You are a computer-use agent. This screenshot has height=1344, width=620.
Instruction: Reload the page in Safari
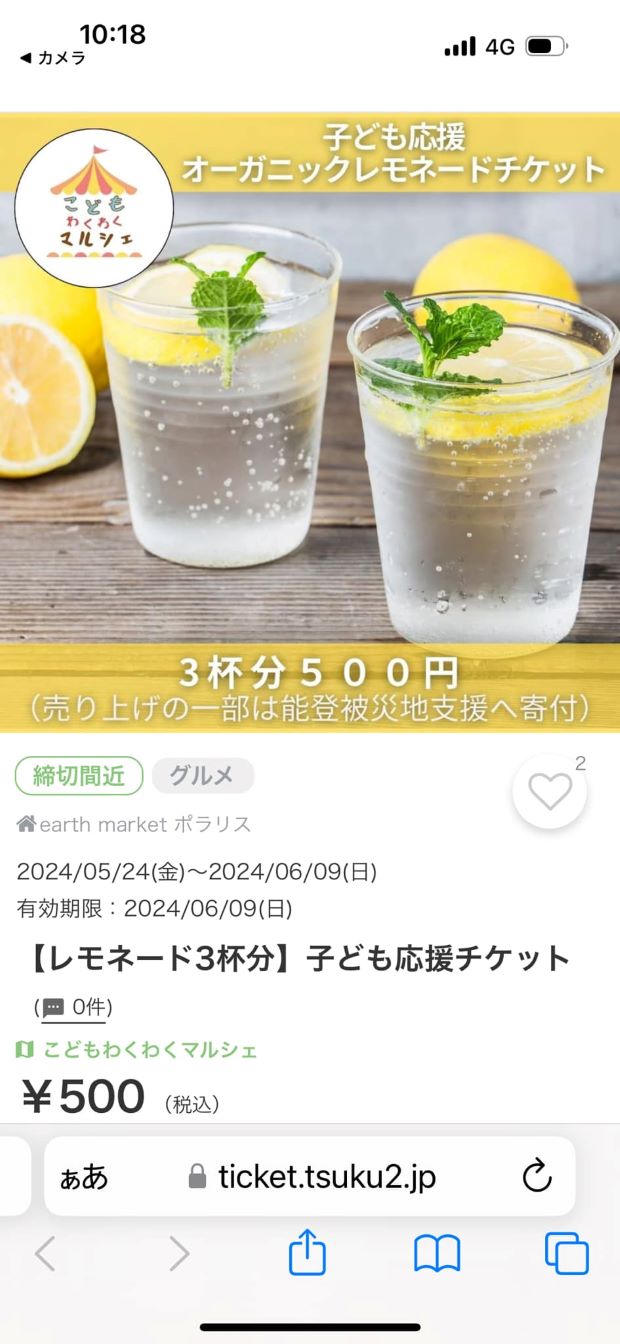(x=537, y=1177)
